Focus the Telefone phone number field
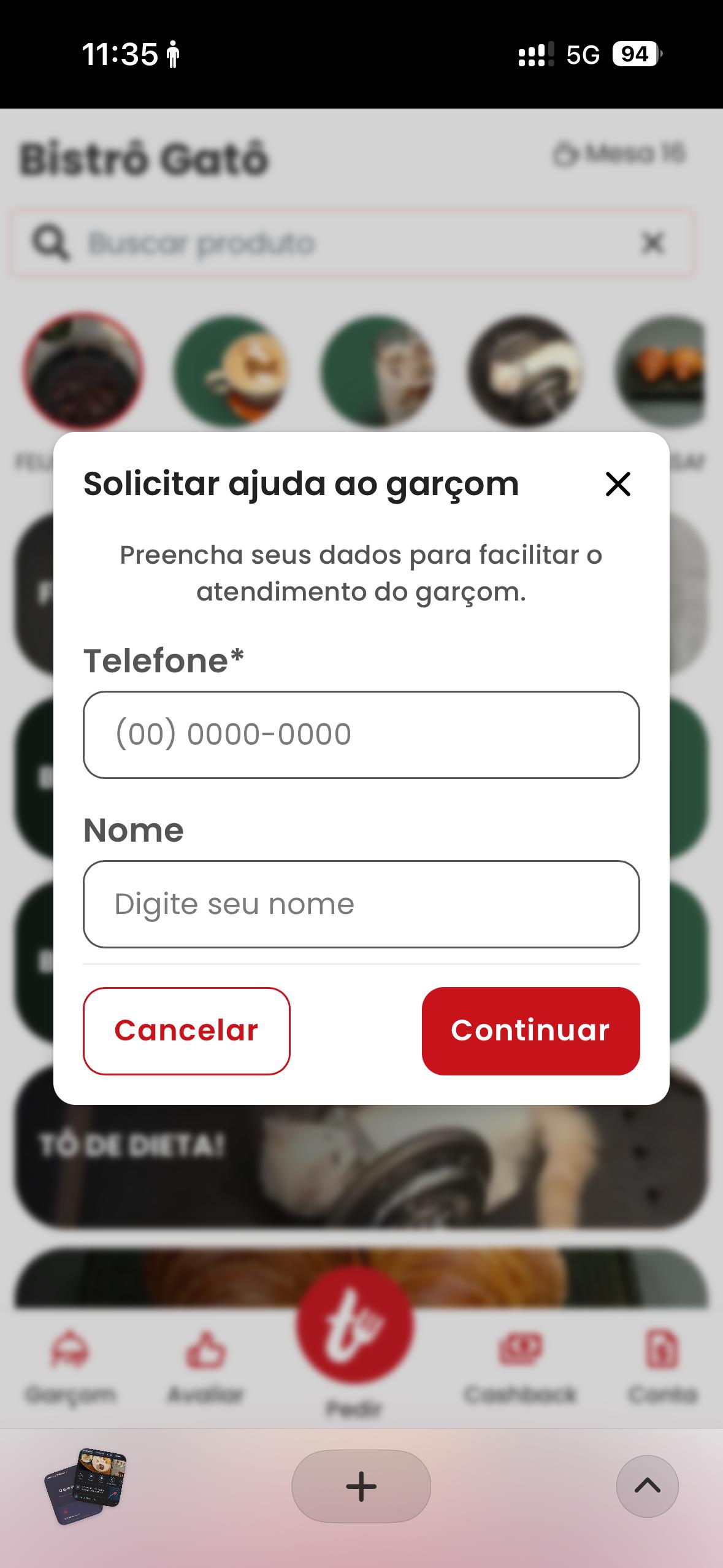723x1568 pixels. [361, 735]
